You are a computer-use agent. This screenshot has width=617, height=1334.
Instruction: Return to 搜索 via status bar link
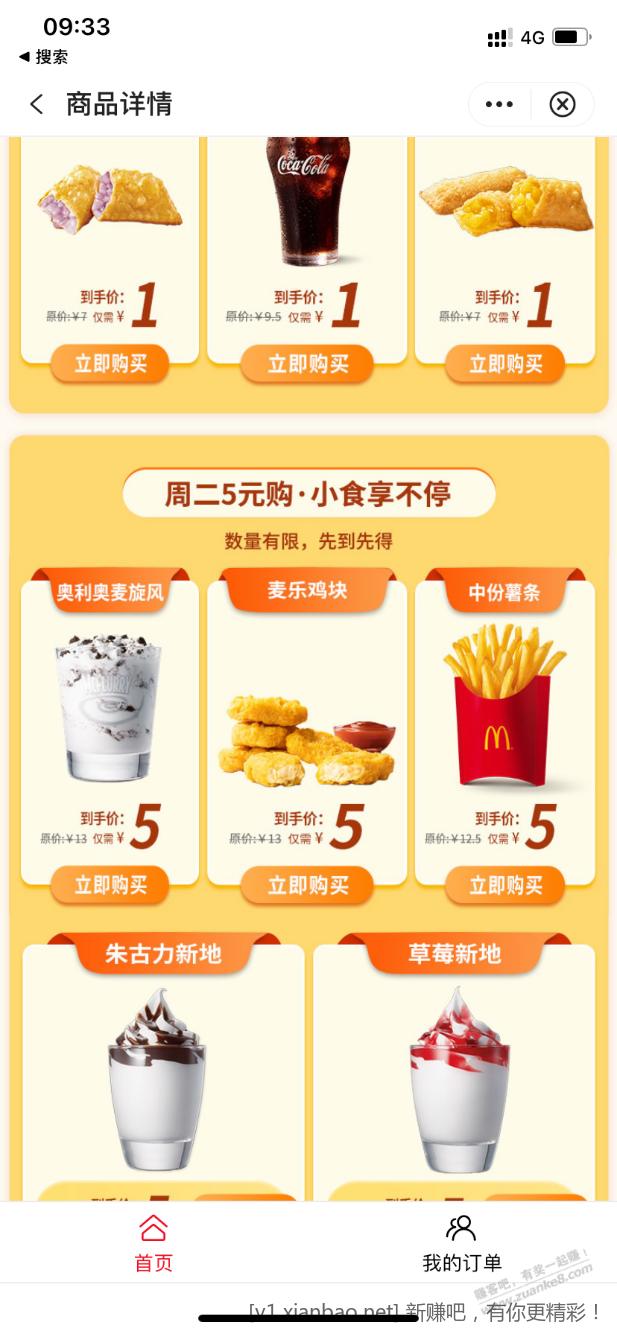coord(44,57)
